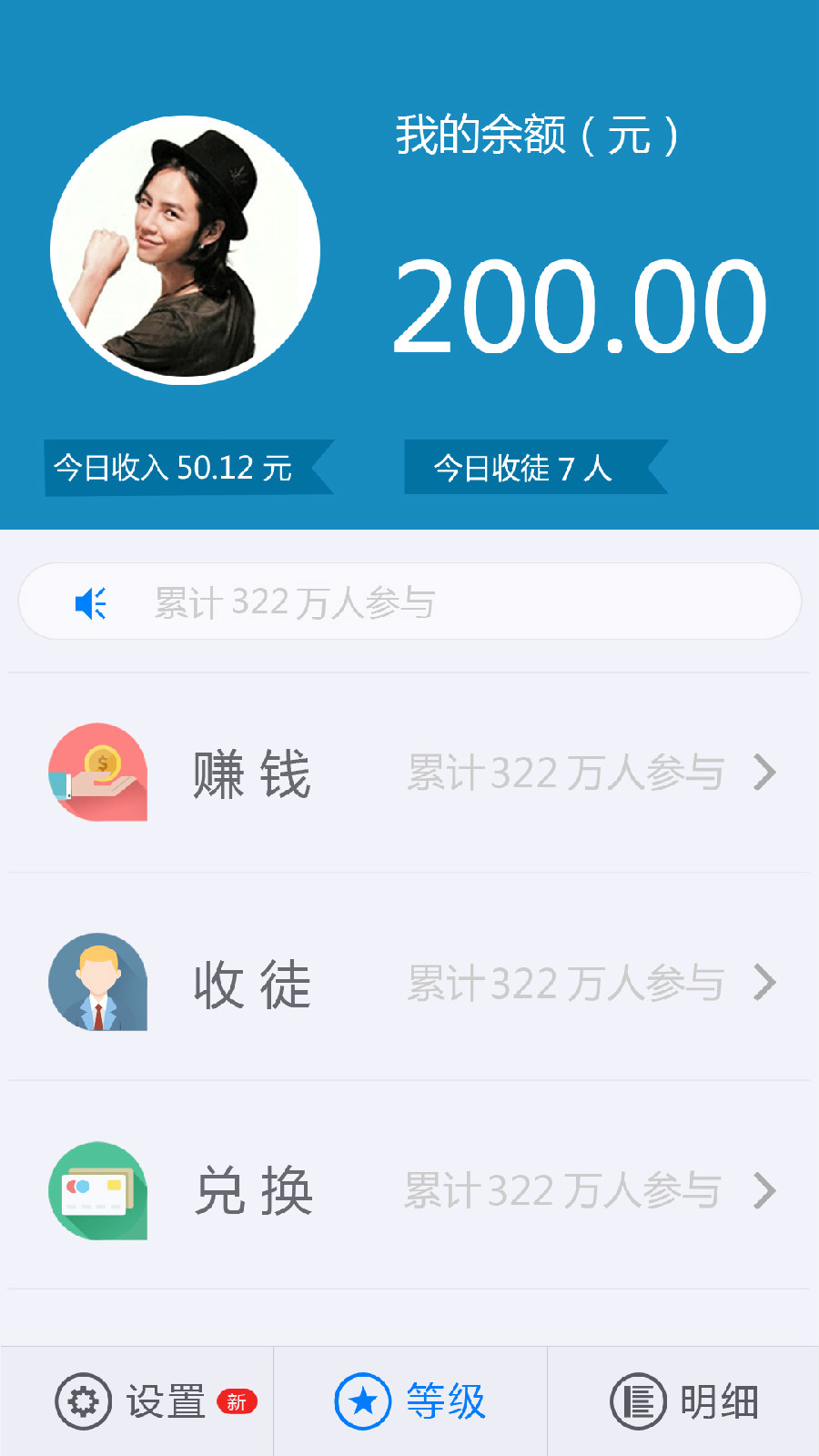819x1456 pixels.
Task: Open the 兑换 (redeem) row
Action: 409,1190
